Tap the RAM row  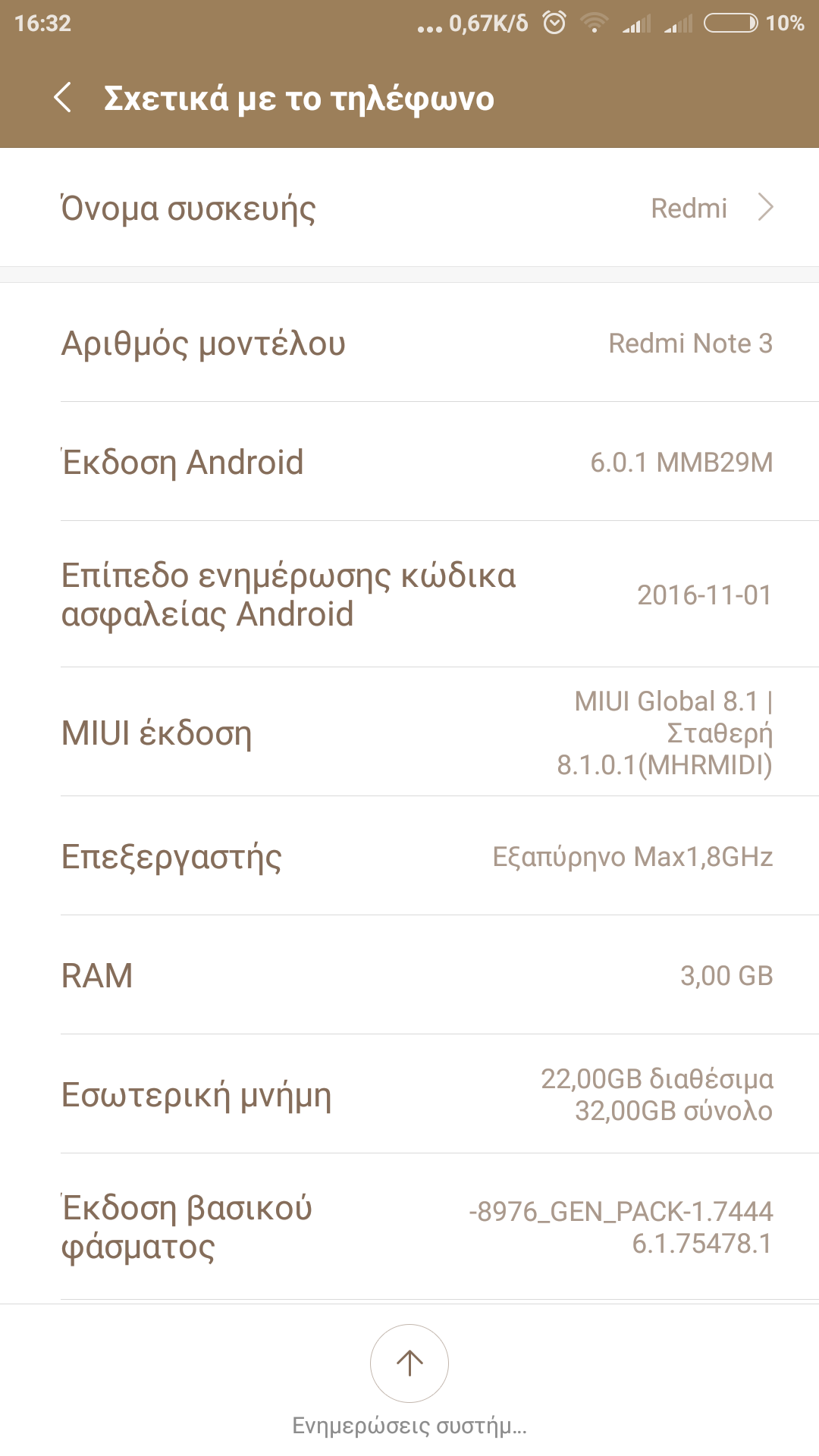(409, 975)
